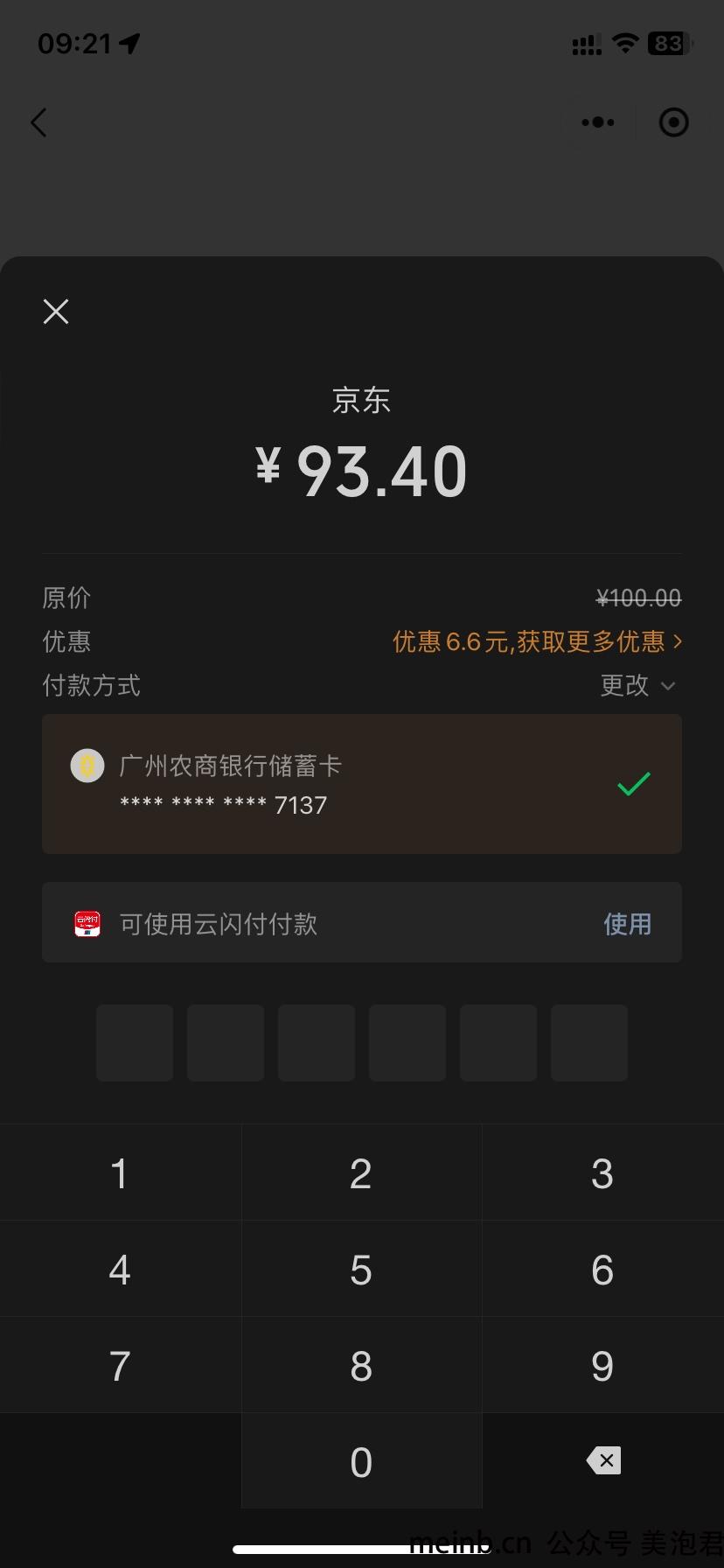Image resolution: width=724 pixels, height=1568 pixels.
Task: Go back with the top-left arrow
Action: pyautogui.click(x=38, y=122)
